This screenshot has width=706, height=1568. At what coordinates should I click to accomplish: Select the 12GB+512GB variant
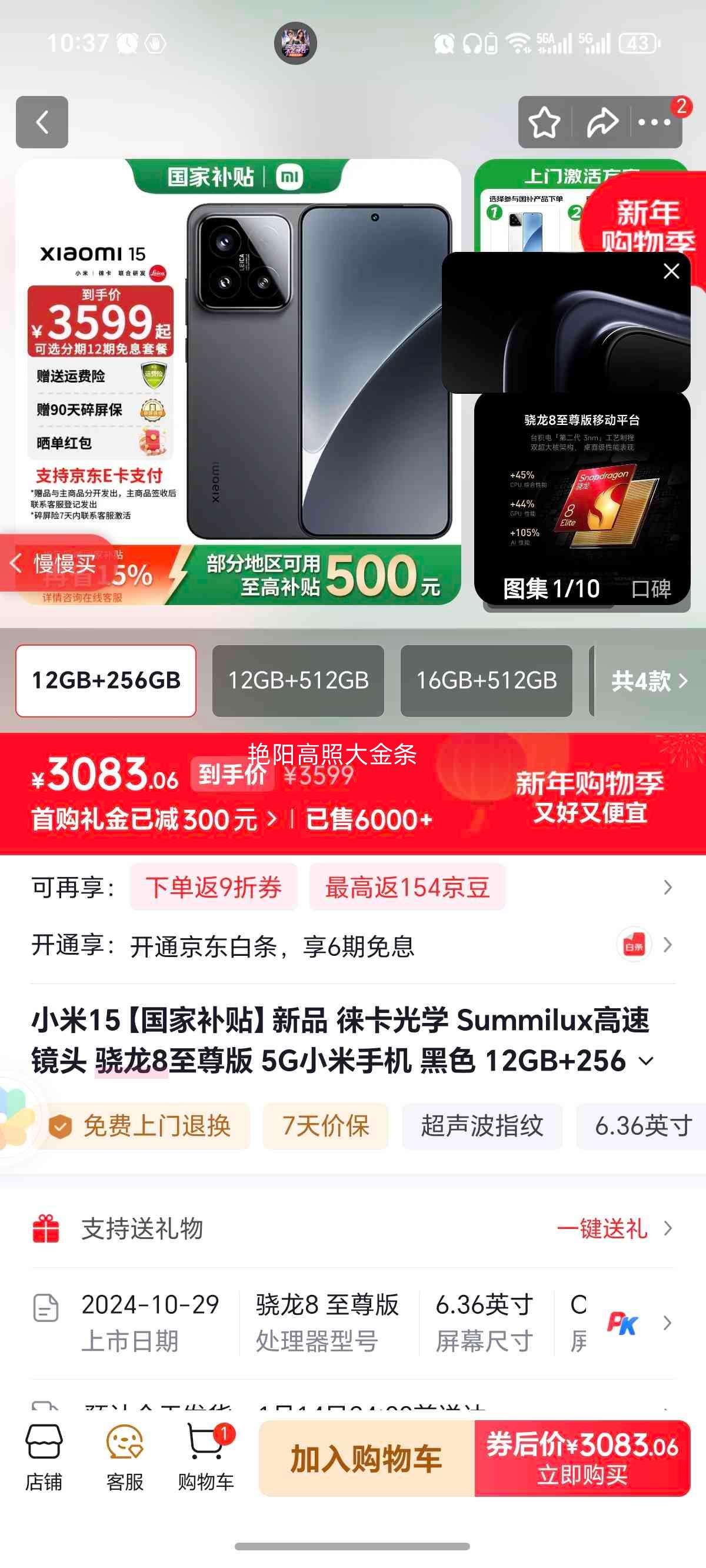(299, 681)
